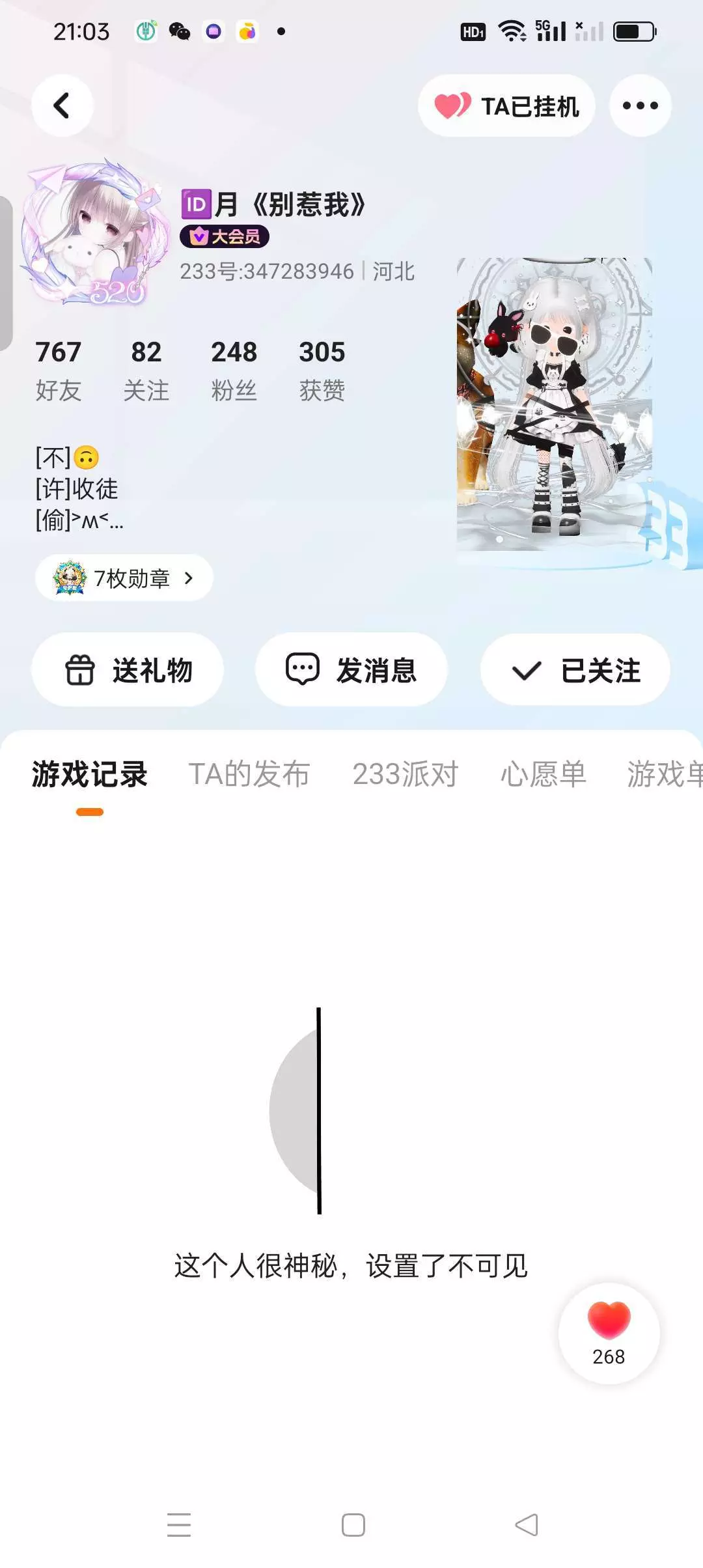Like the profile with the red heart
Viewport: 703px width, 1568px height.
609,1334
